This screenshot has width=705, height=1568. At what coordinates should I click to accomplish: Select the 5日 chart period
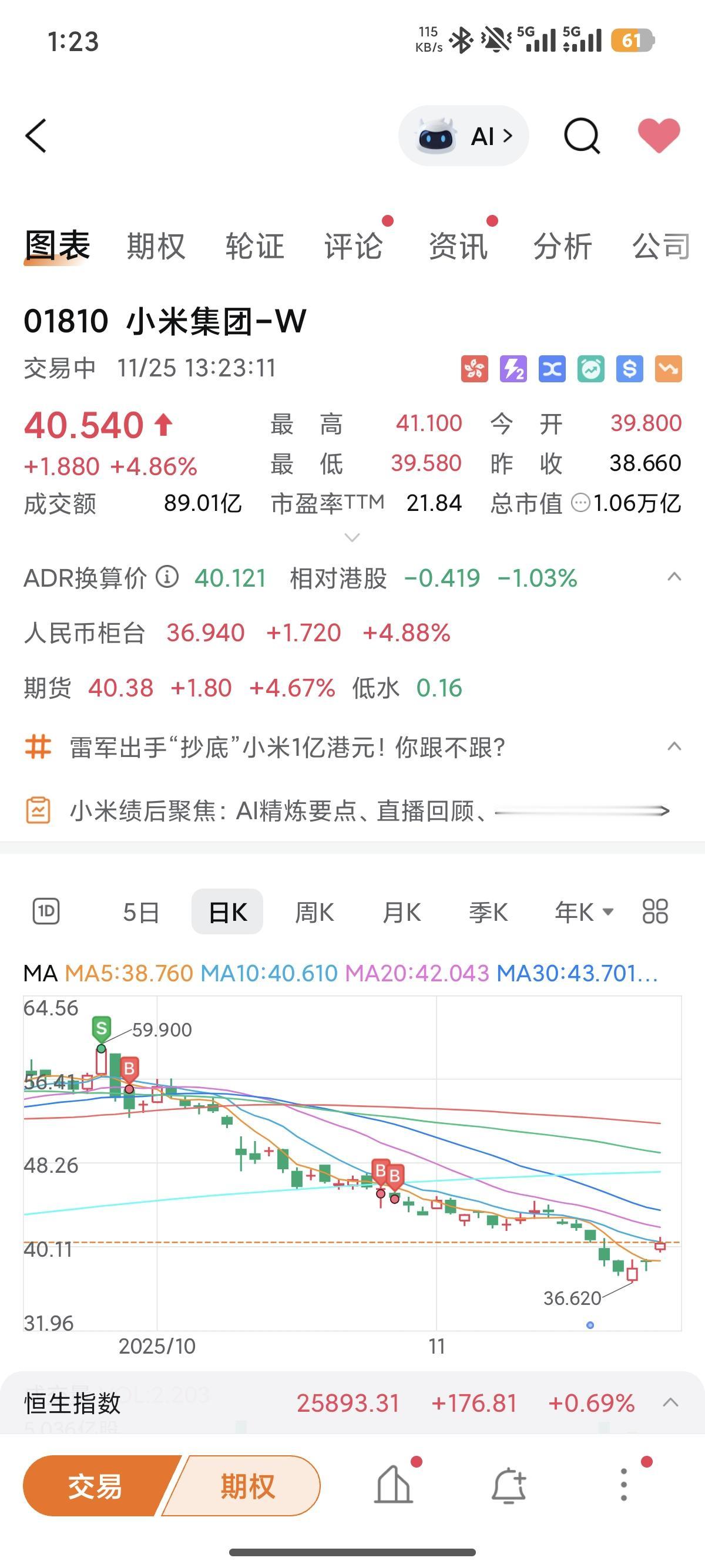(141, 912)
